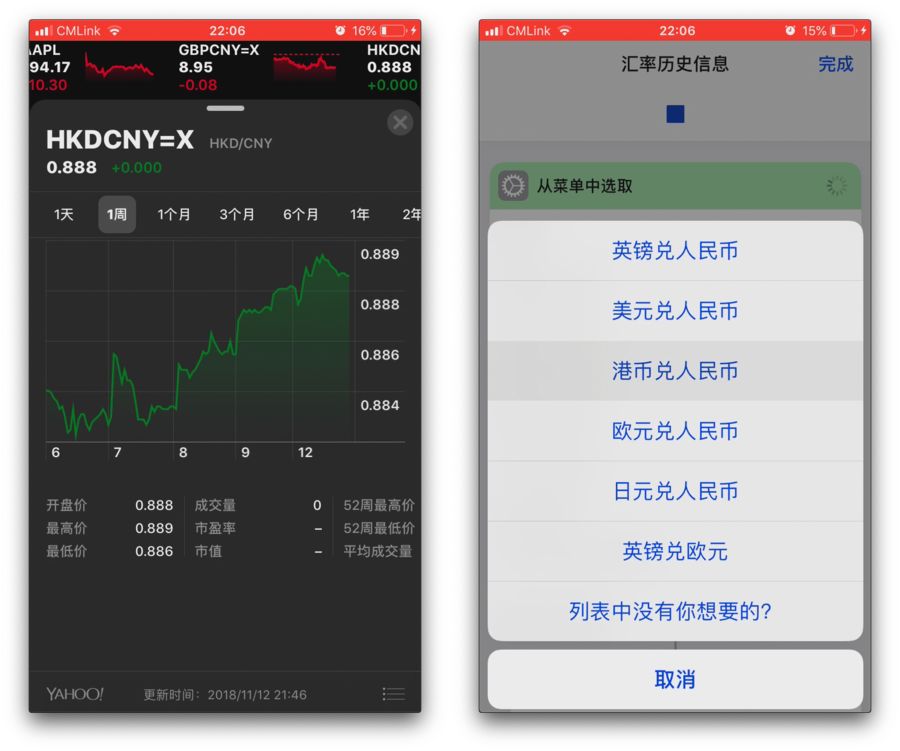900x751 pixels.
Task: Choose 英镑兑人民币 from the menu
Action: coord(675,251)
